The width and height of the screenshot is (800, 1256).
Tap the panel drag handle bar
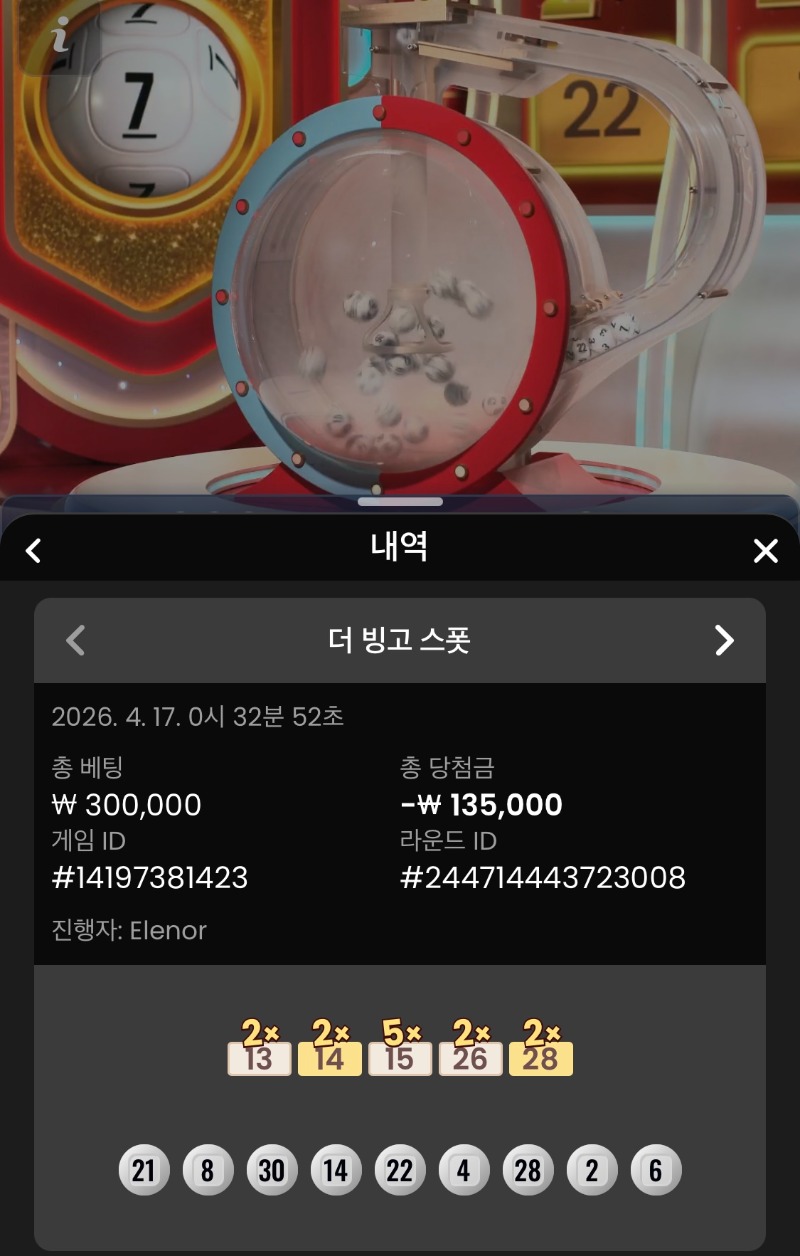[400, 501]
